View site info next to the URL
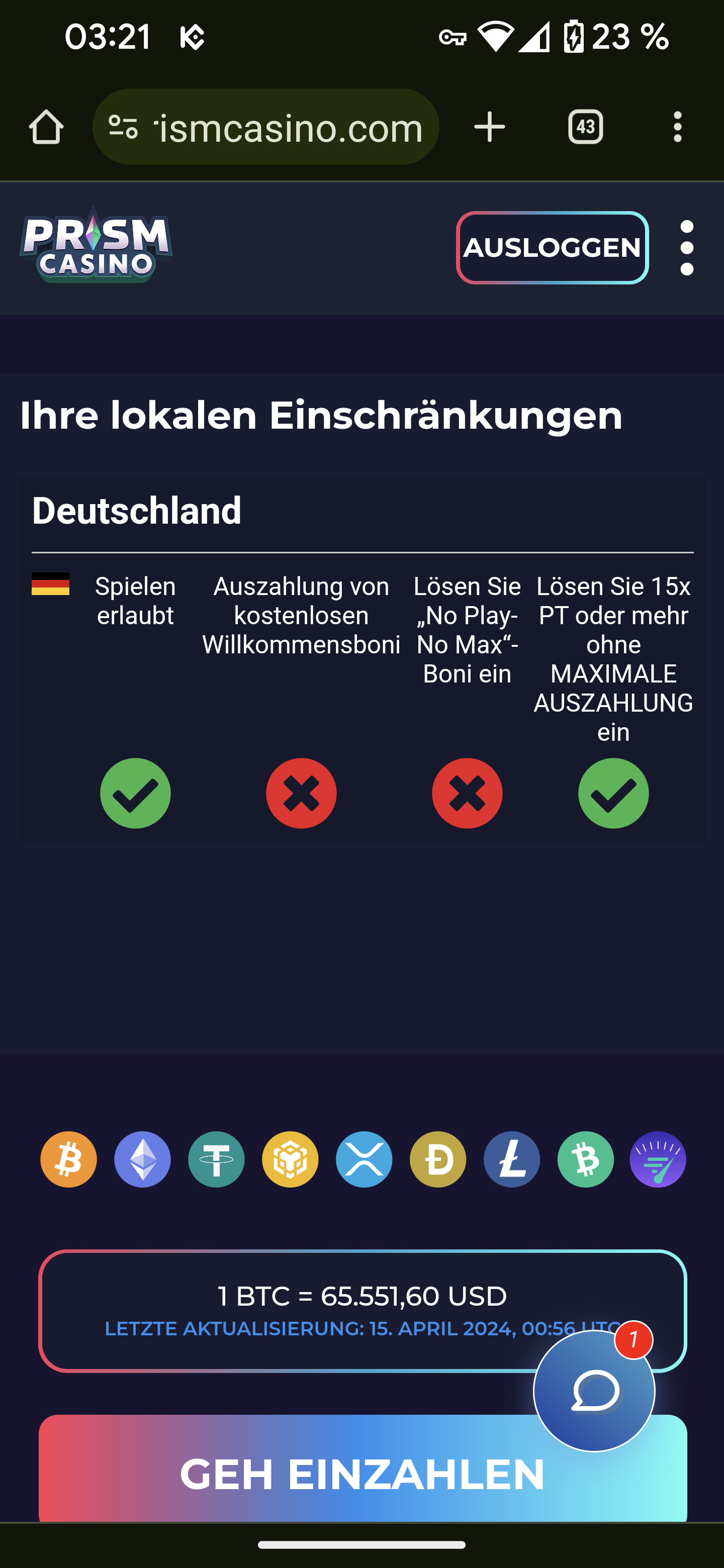This screenshot has height=1568, width=724. pos(123,127)
